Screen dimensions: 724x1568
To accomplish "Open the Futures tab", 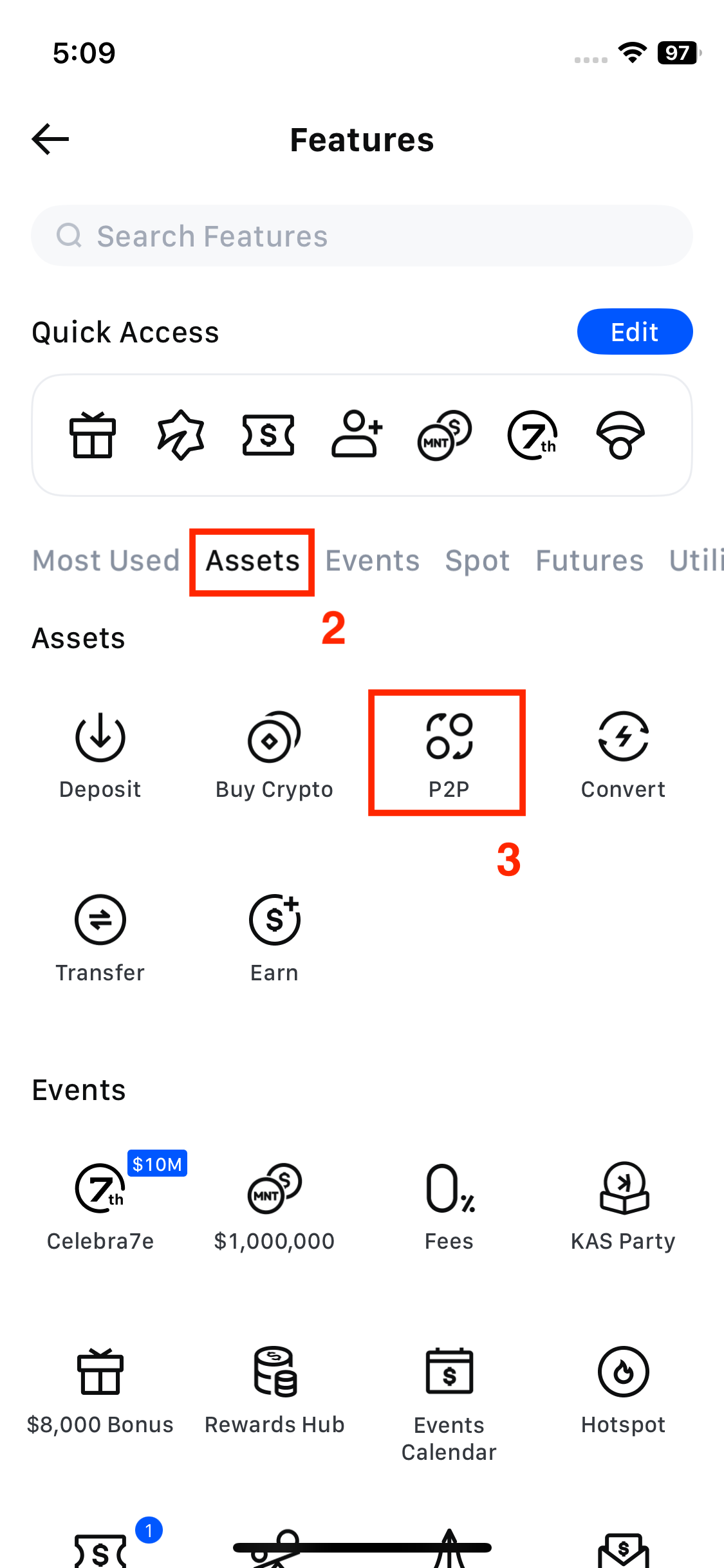I will click(589, 561).
